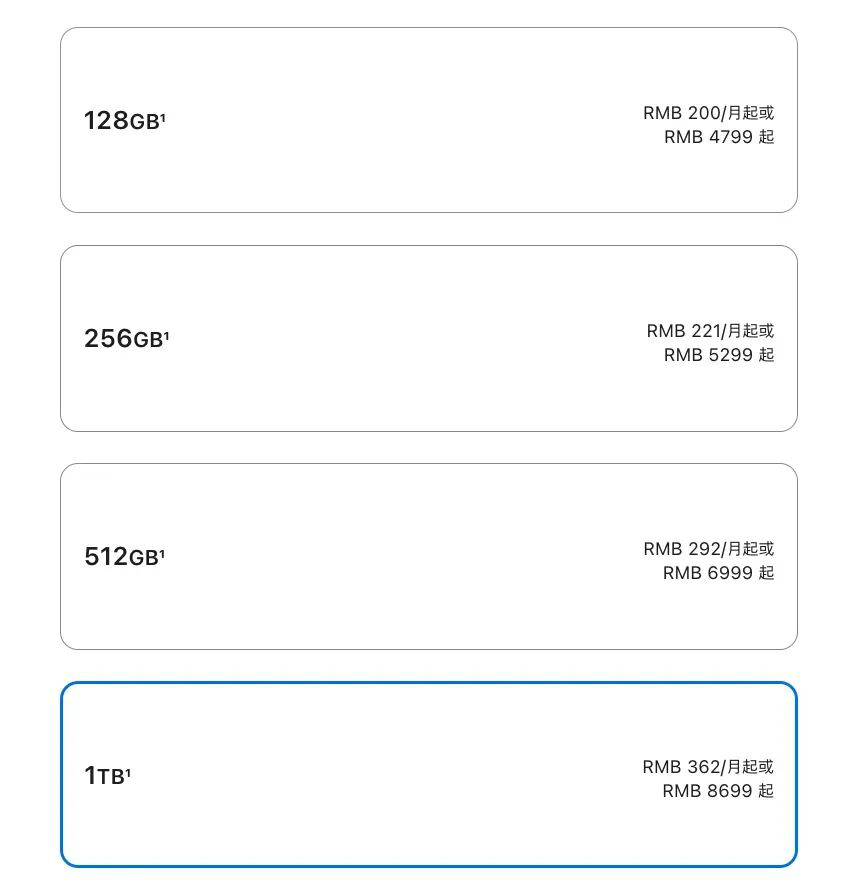Click inside the 256GB option card

point(428,338)
